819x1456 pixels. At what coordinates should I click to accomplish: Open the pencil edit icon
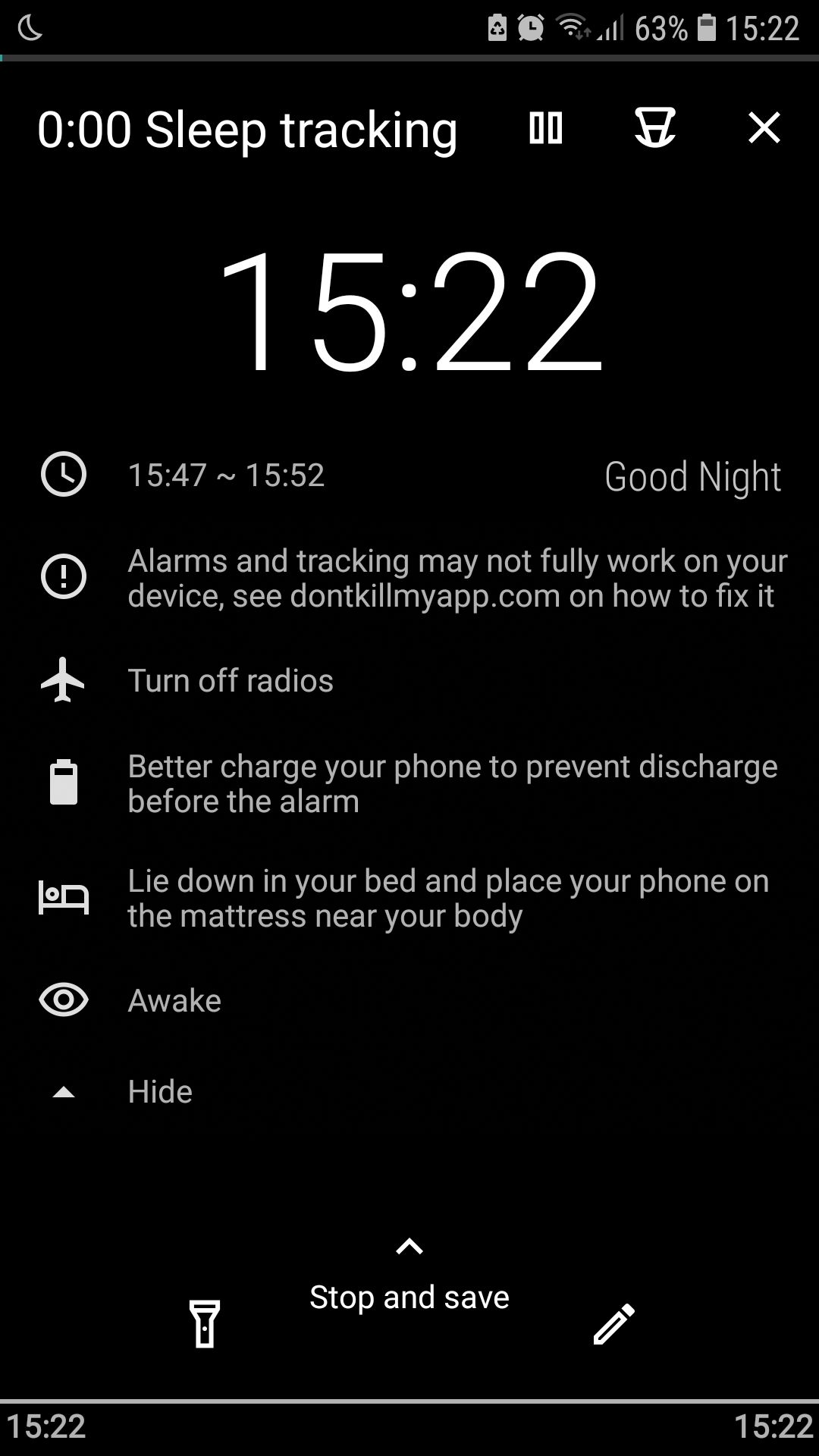[613, 1323]
